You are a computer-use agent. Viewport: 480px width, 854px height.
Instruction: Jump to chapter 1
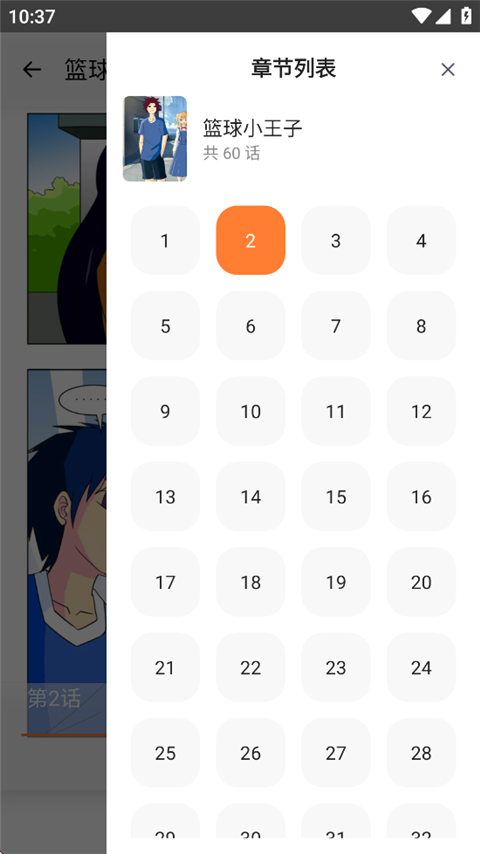coord(165,240)
